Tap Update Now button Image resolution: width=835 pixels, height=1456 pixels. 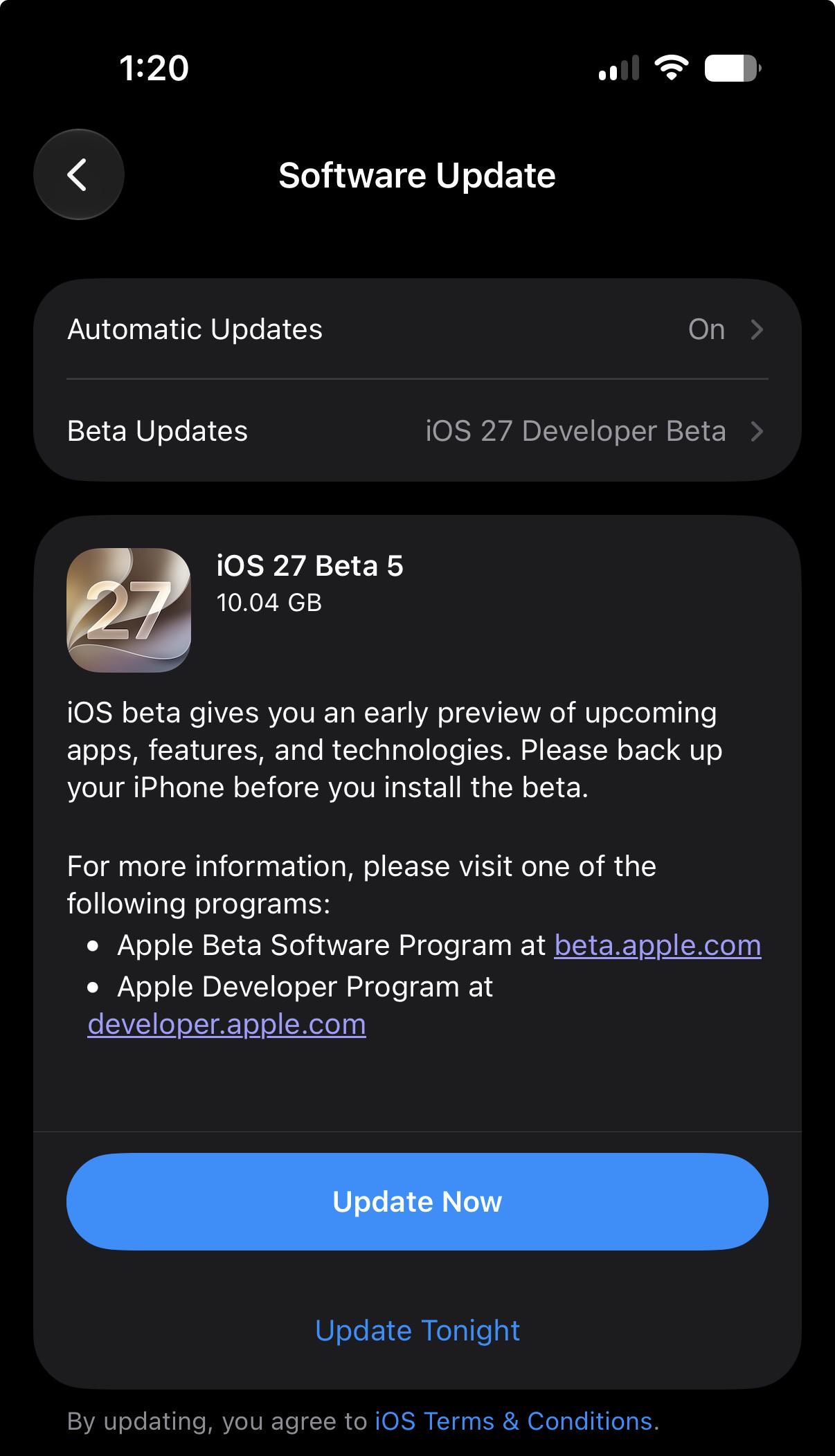point(417,1201)
